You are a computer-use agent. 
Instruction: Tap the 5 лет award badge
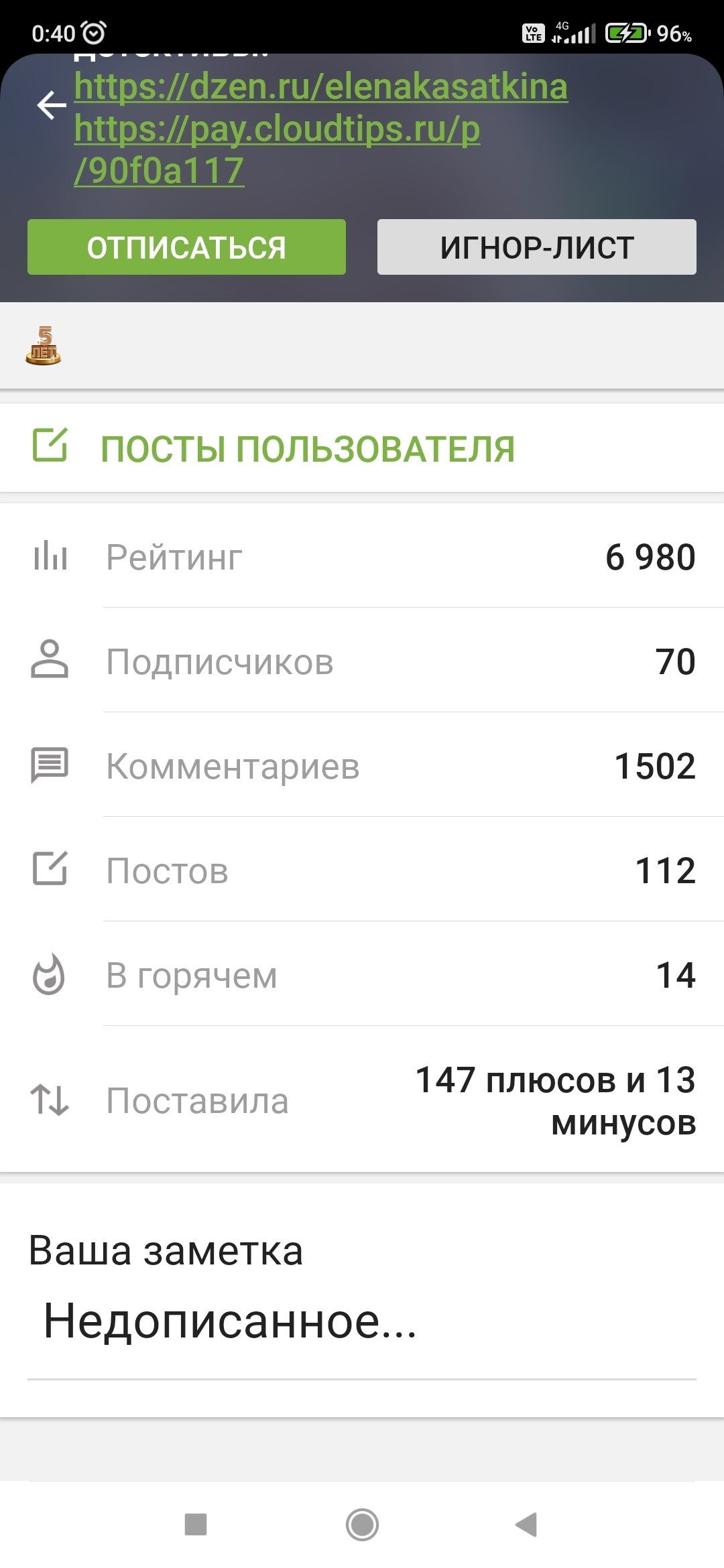pyautogui.click(x=44, y=346)
